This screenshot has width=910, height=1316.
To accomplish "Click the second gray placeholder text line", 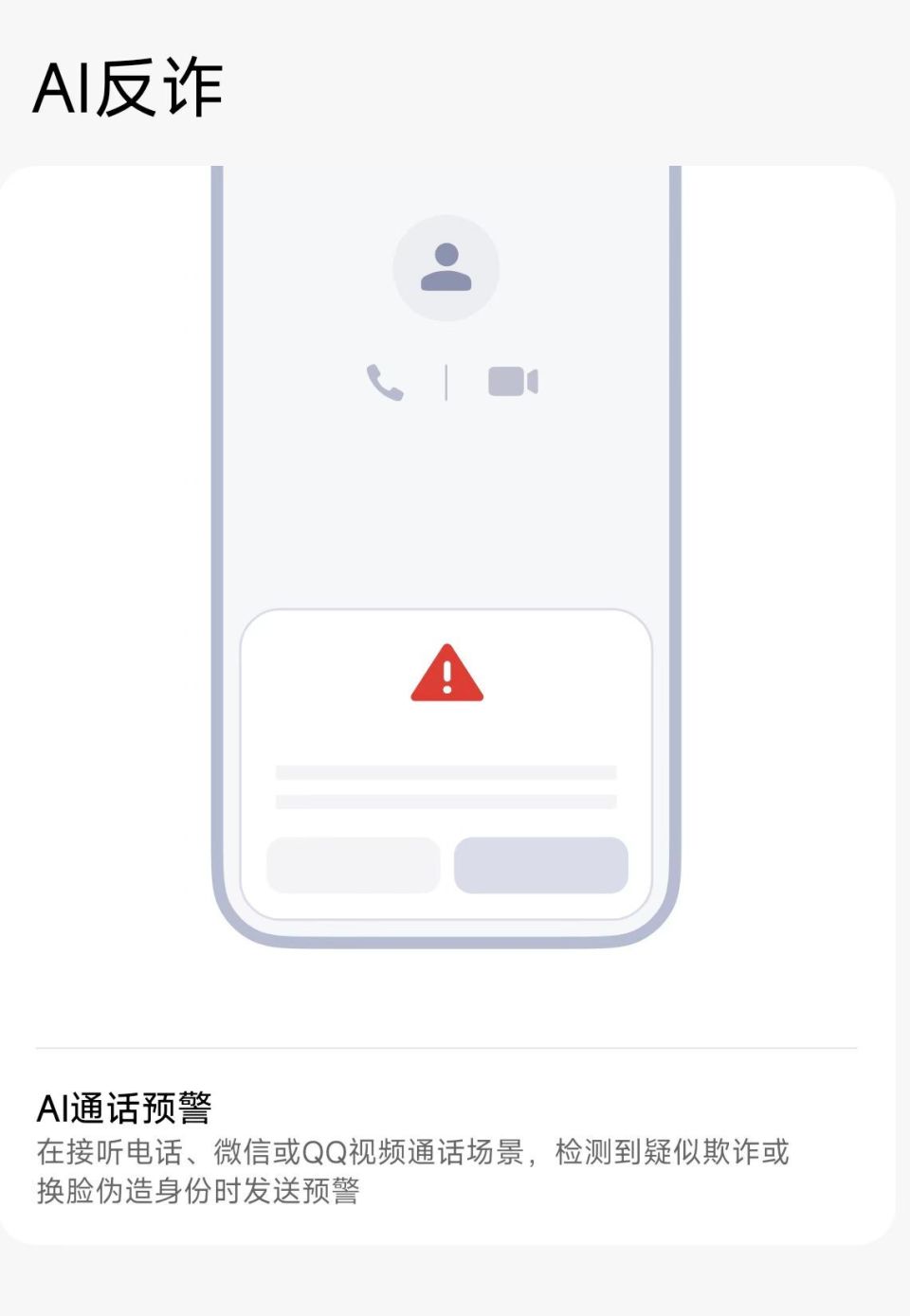I will (446, 802).
